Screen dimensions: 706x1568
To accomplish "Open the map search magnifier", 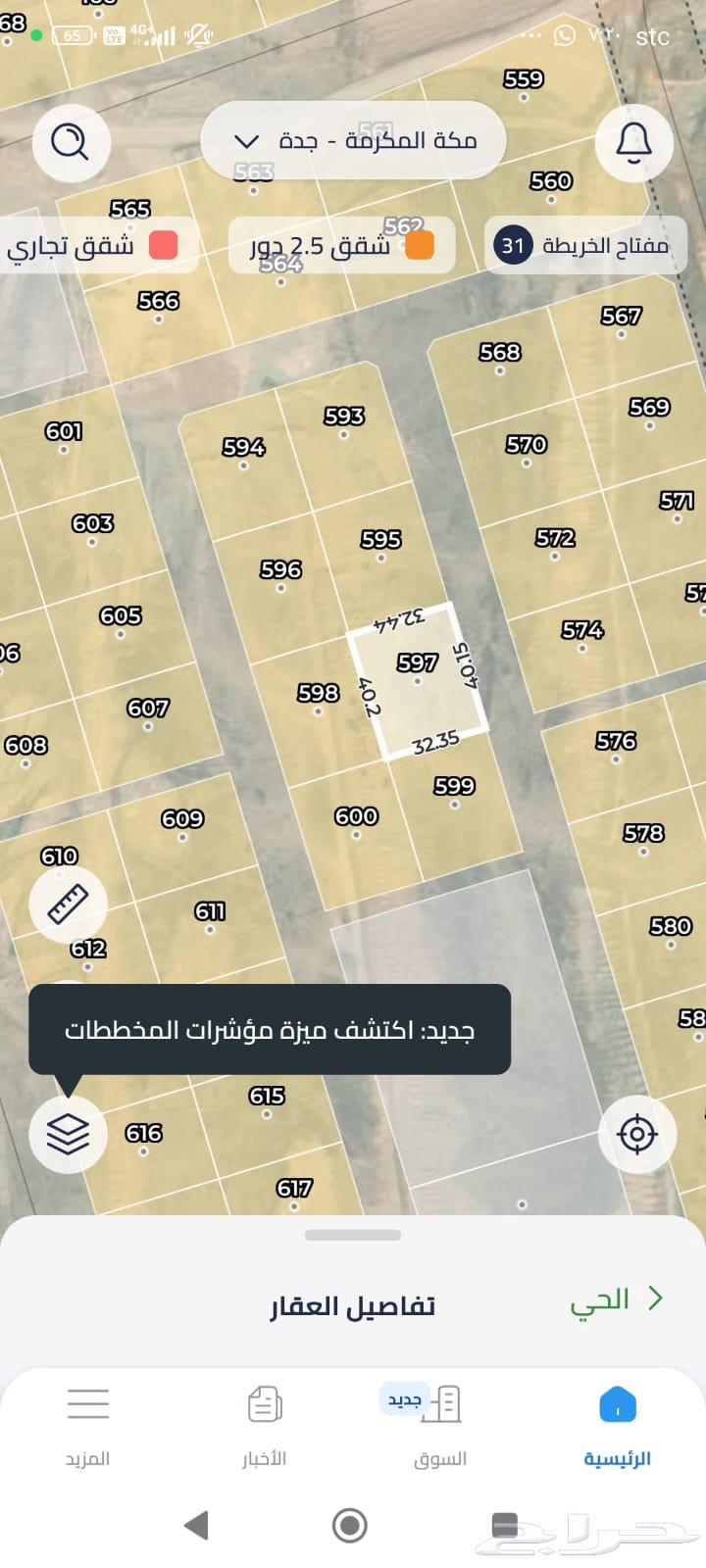I will 70,142.
